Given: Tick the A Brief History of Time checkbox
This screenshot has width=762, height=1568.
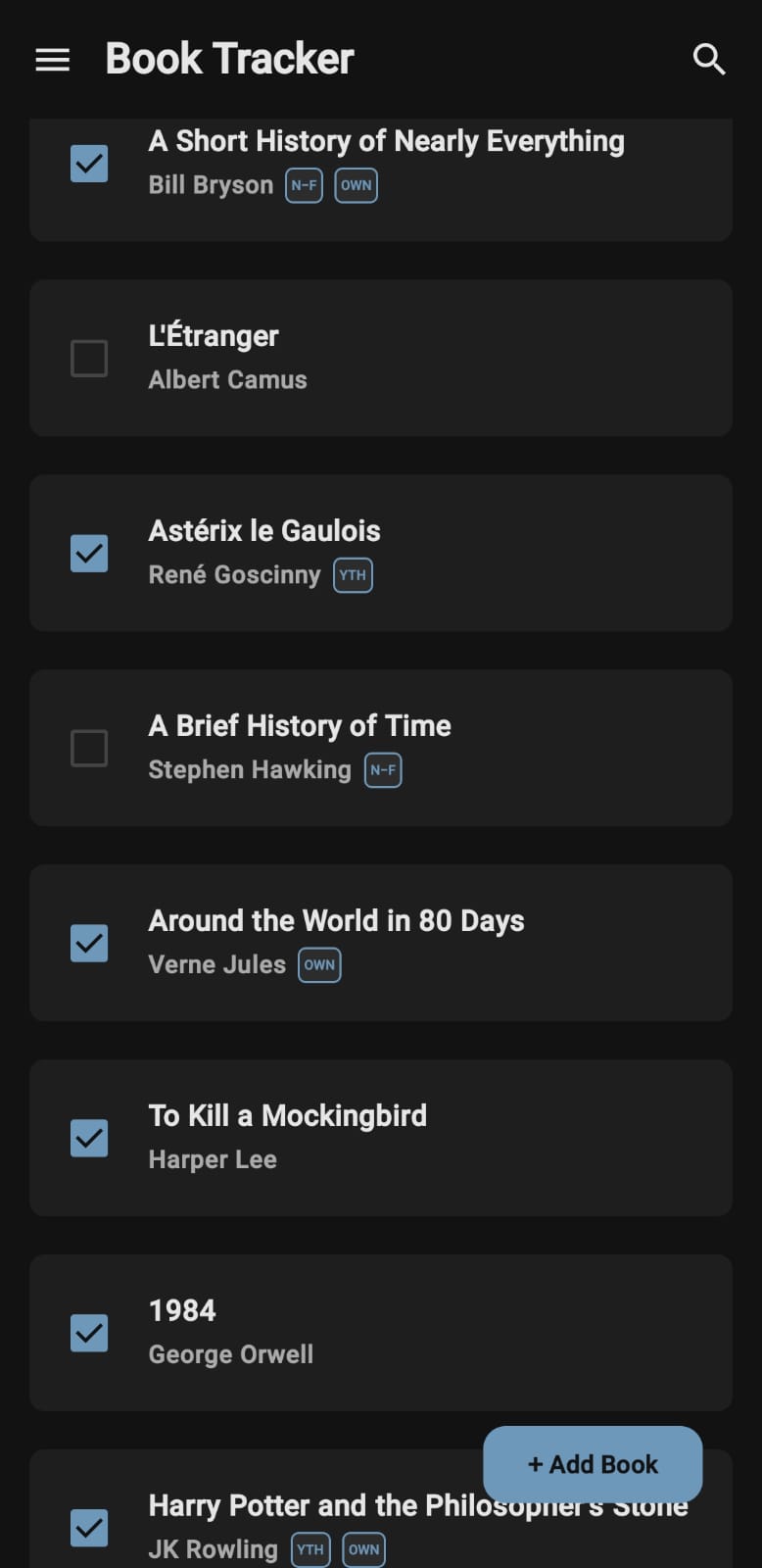Looking at the screenshot, I should [x=89, y=749].
